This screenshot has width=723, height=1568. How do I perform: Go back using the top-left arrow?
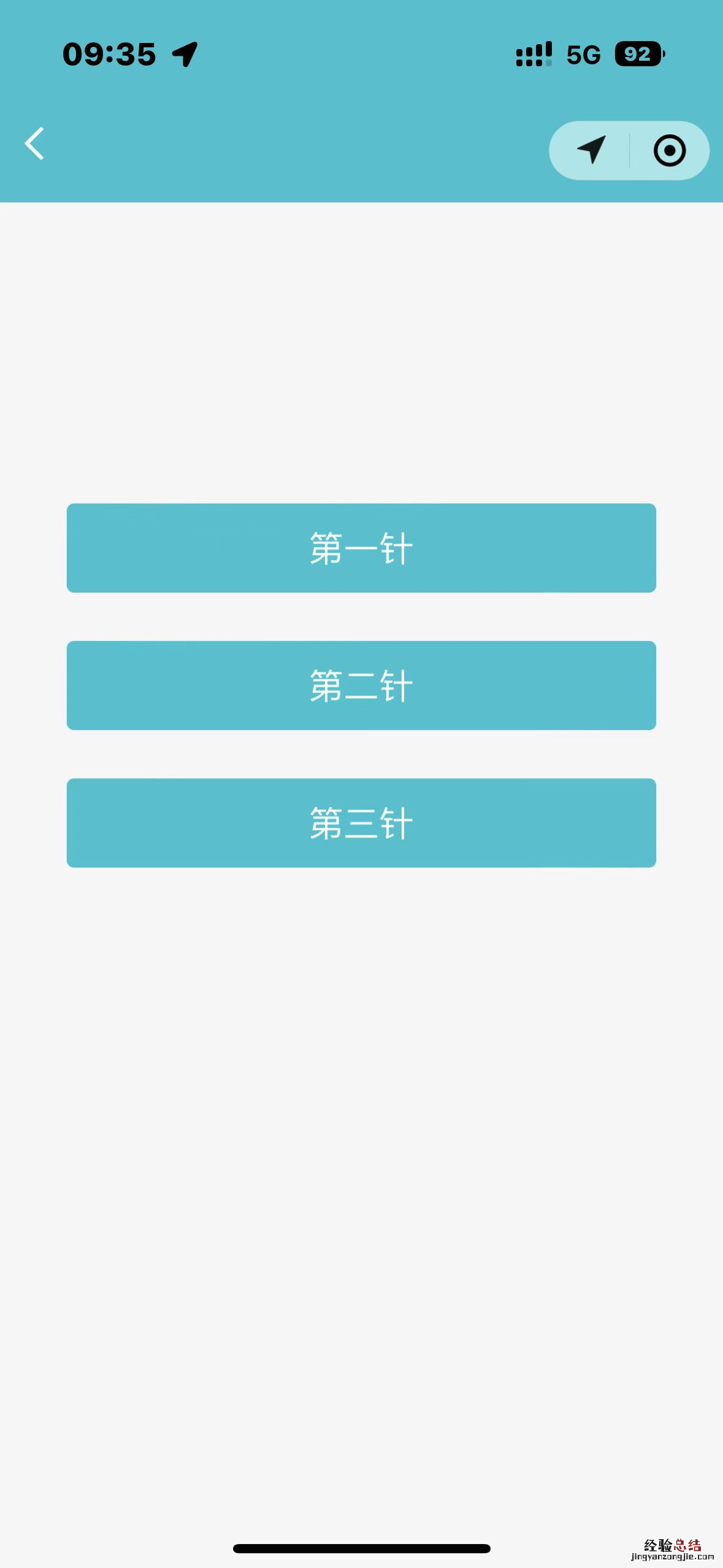(x=34, y=144)
